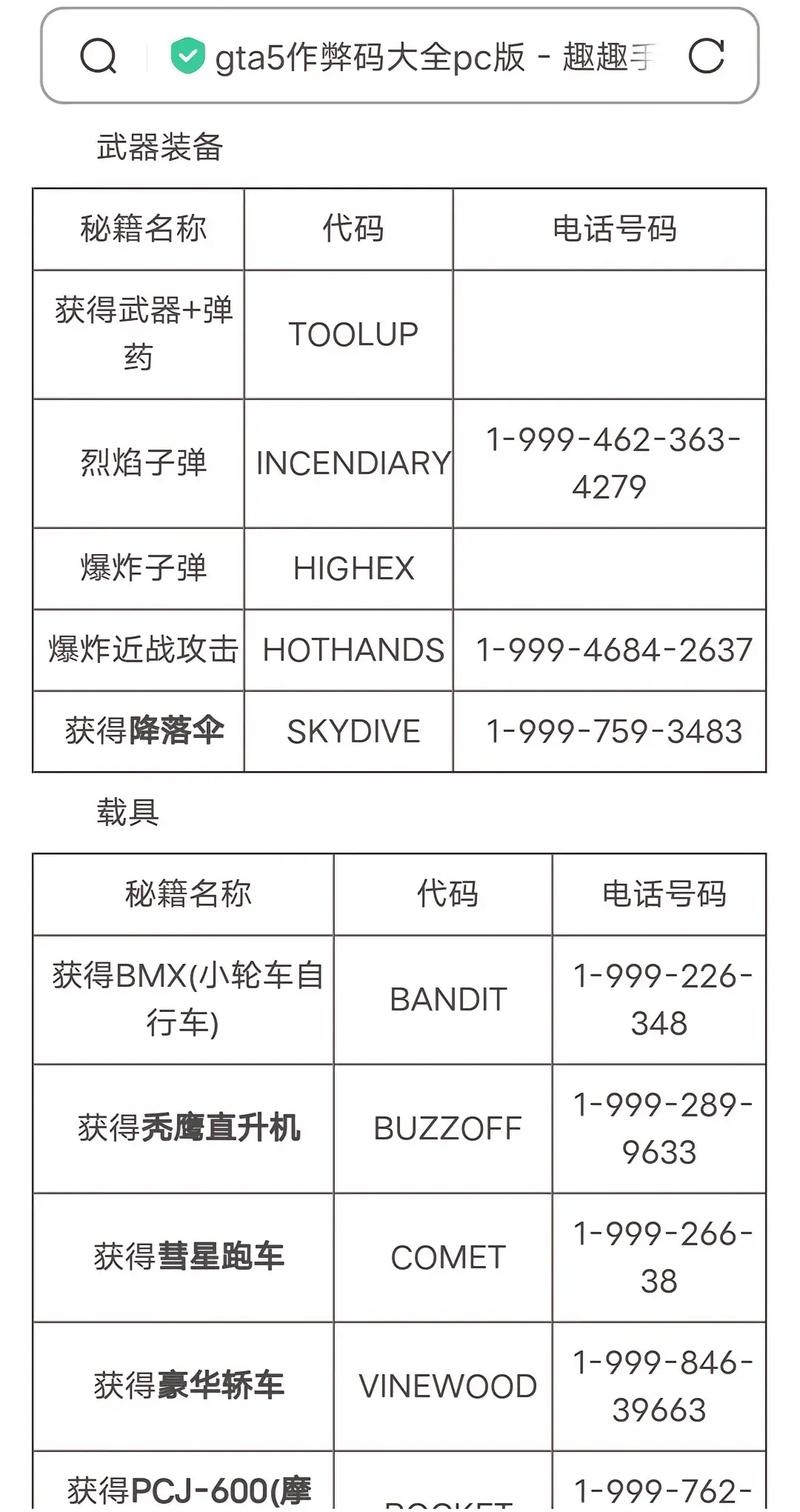
Task: Reload the page with the refresh icon
Action: click(x=706, y=56)
